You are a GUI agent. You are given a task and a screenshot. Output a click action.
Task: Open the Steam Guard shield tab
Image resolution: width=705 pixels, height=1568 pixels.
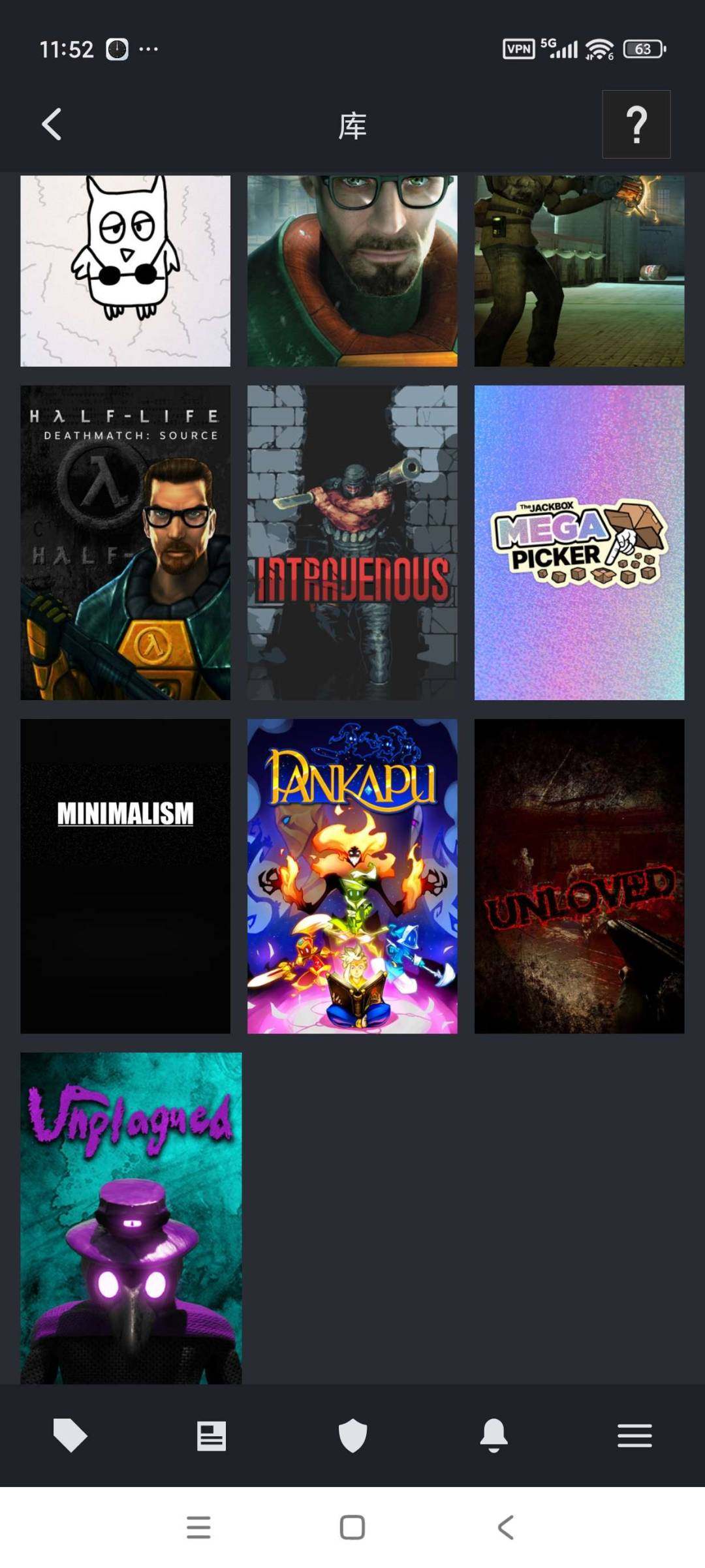pyautogui.click(x=352, y=1436)
